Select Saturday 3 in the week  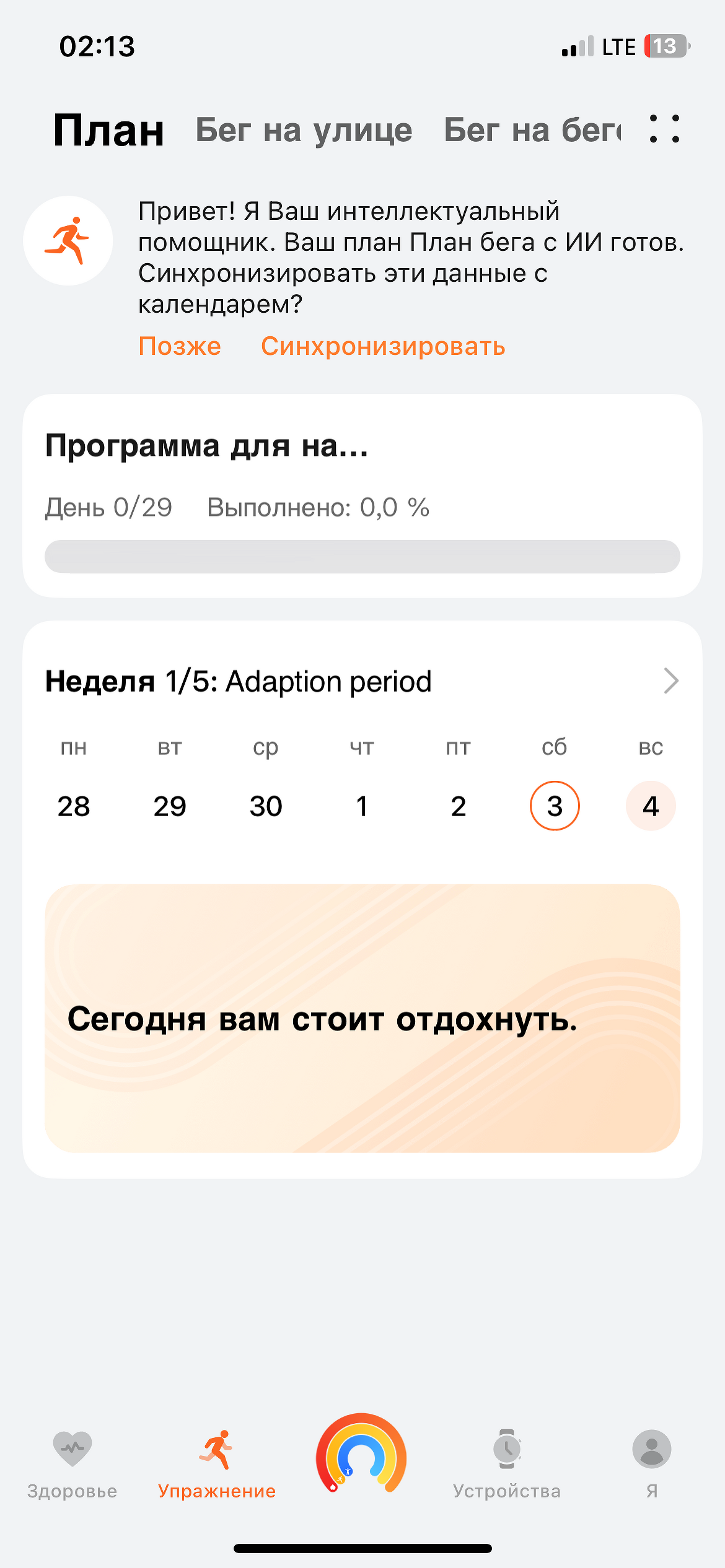(555, 806)
